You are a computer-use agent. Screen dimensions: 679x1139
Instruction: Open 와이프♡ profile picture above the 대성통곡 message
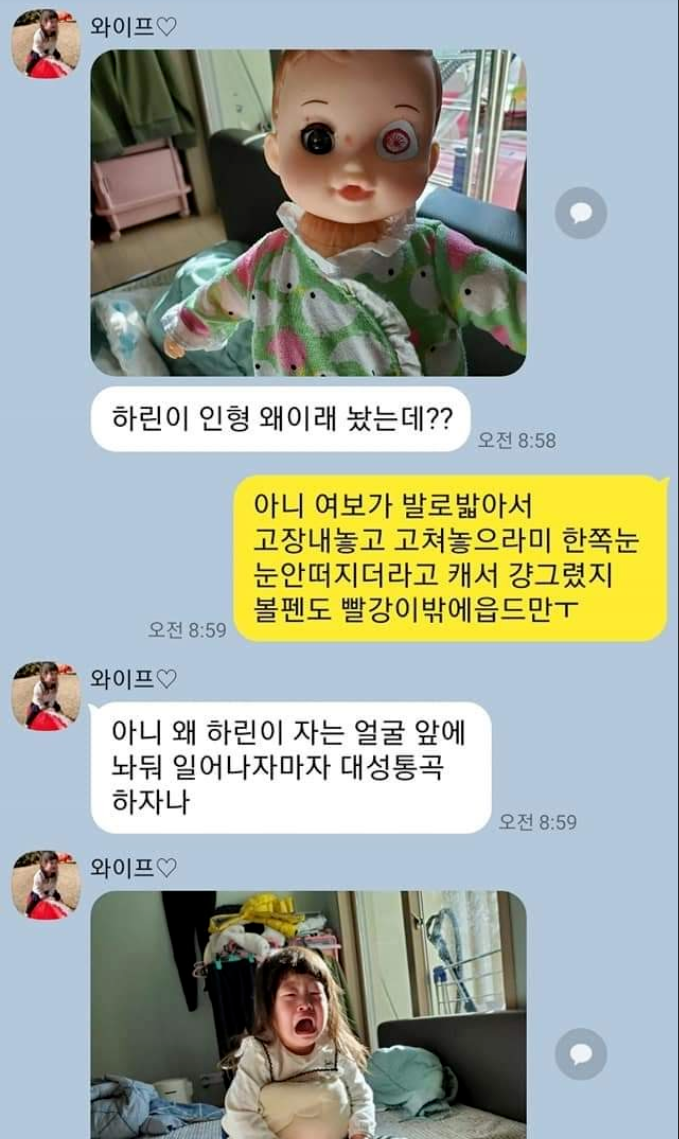(45, 695)
